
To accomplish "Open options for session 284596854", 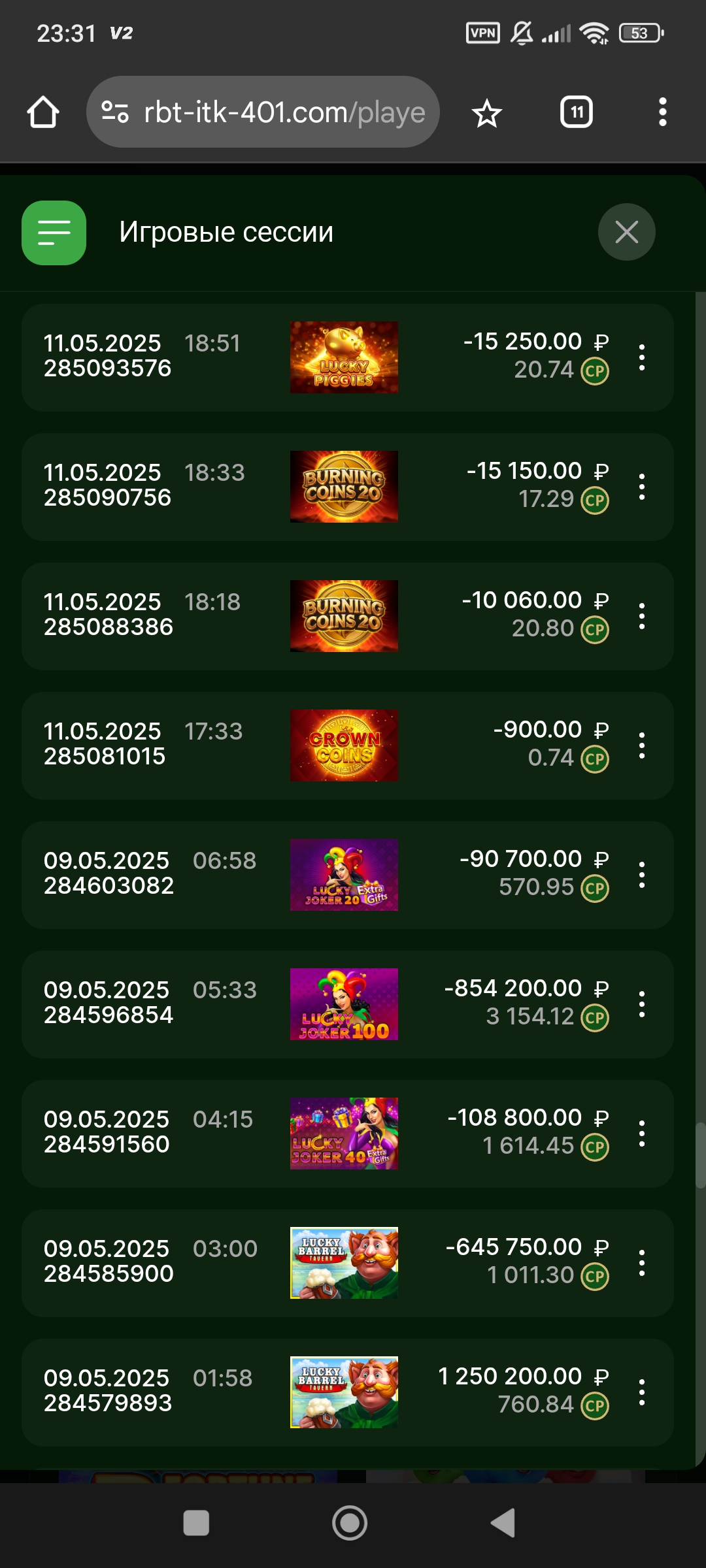I will point(642,1004).
